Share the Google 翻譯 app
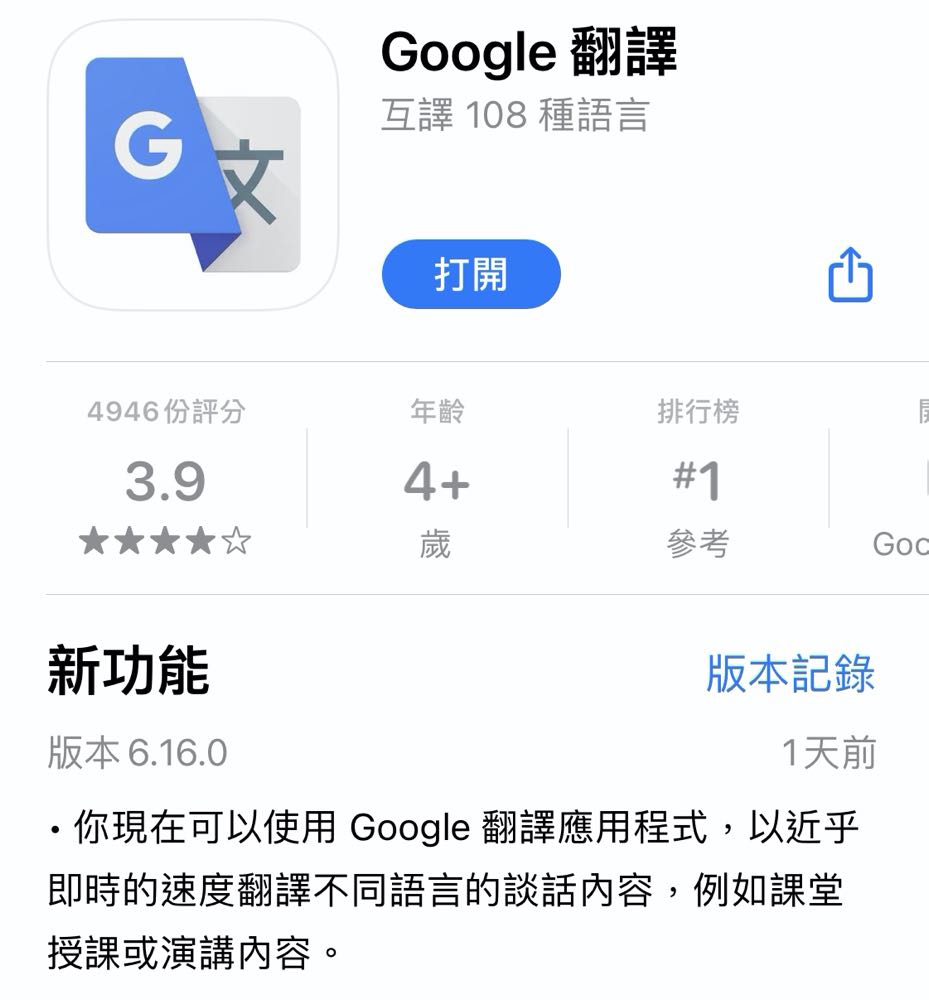Screen dimensions: 929x1000 (x=850, y=275)
